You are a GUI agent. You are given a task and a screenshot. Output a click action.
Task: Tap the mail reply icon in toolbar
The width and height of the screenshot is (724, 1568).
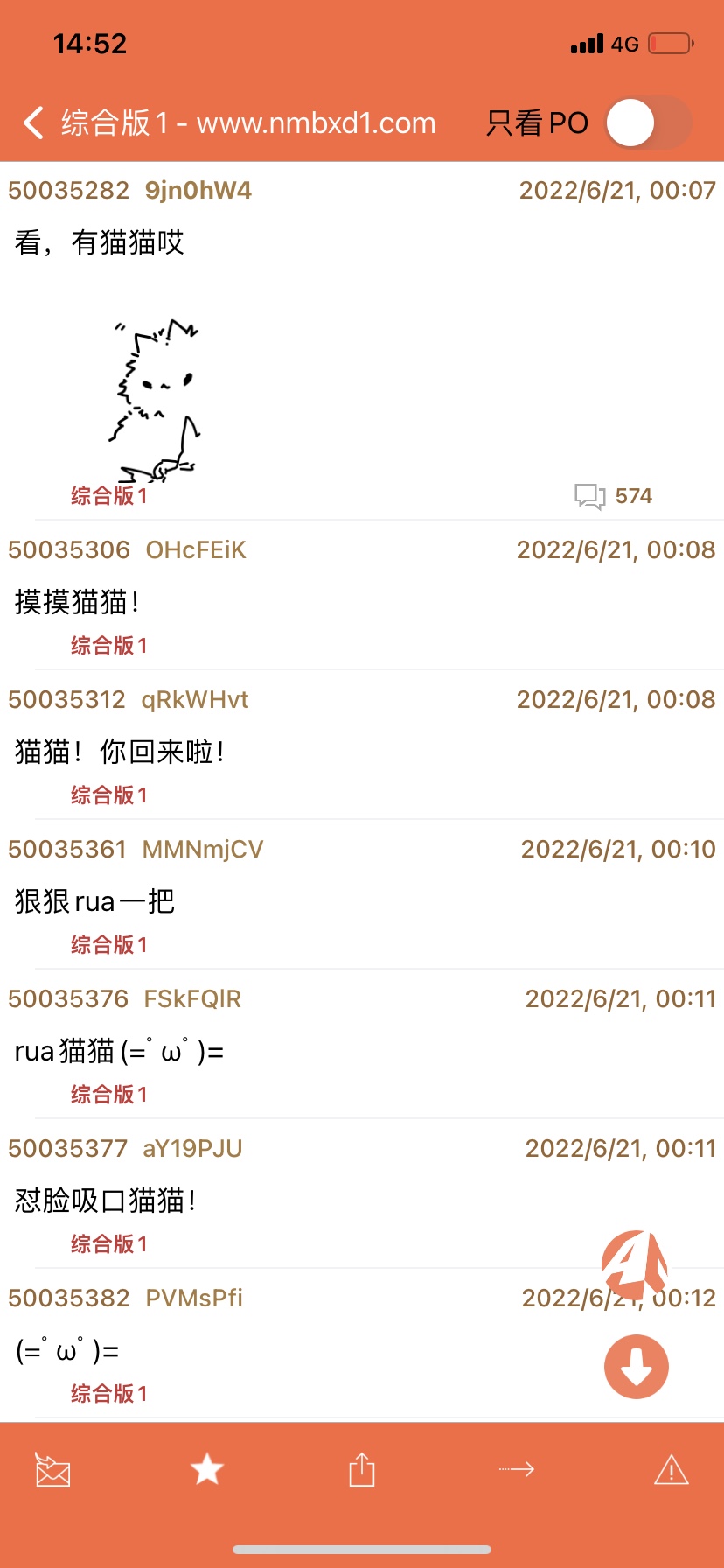(x=52, y=1469)
